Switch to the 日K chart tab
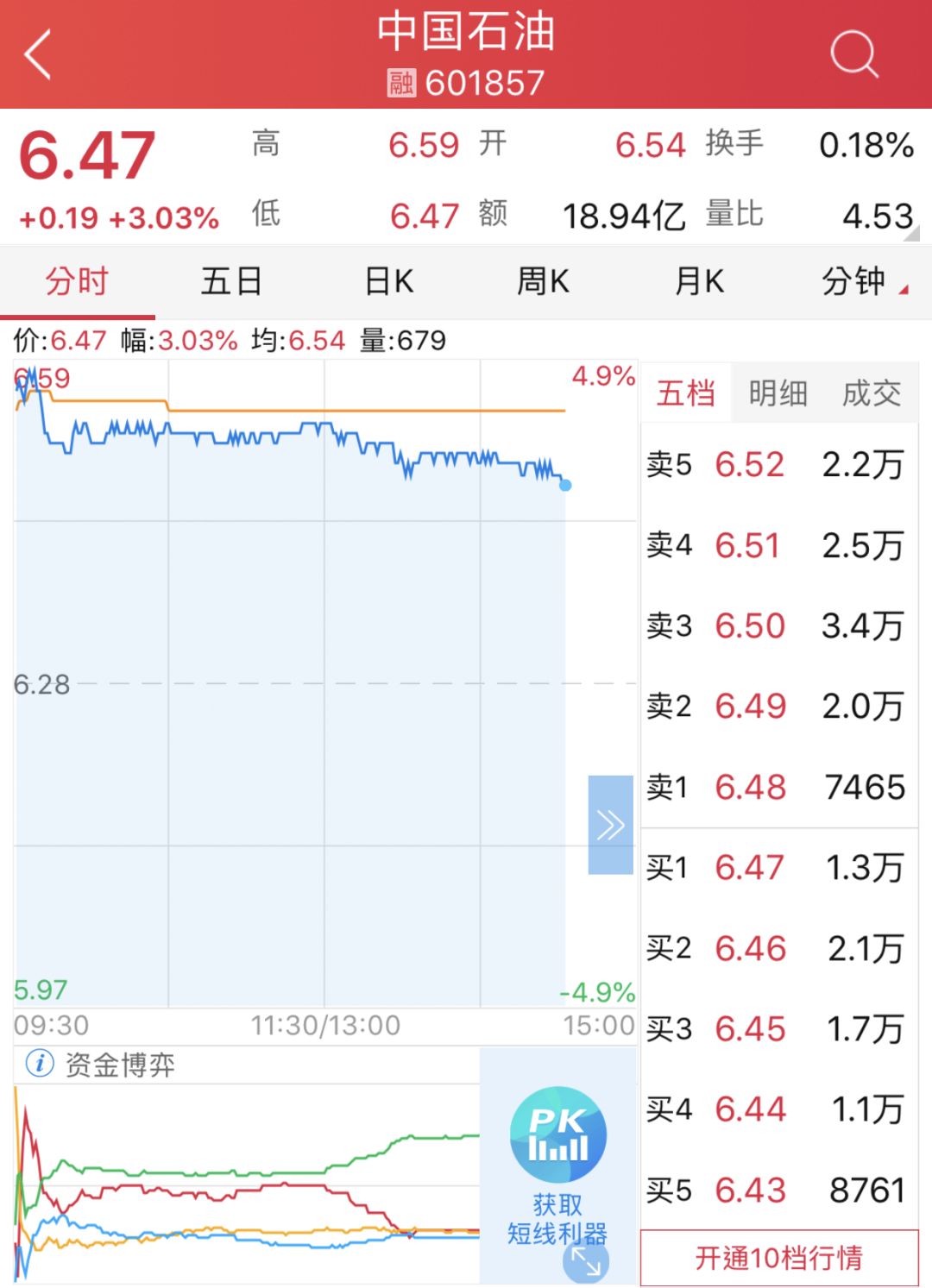Screen dimensions: 932x1288 [388, 282]
